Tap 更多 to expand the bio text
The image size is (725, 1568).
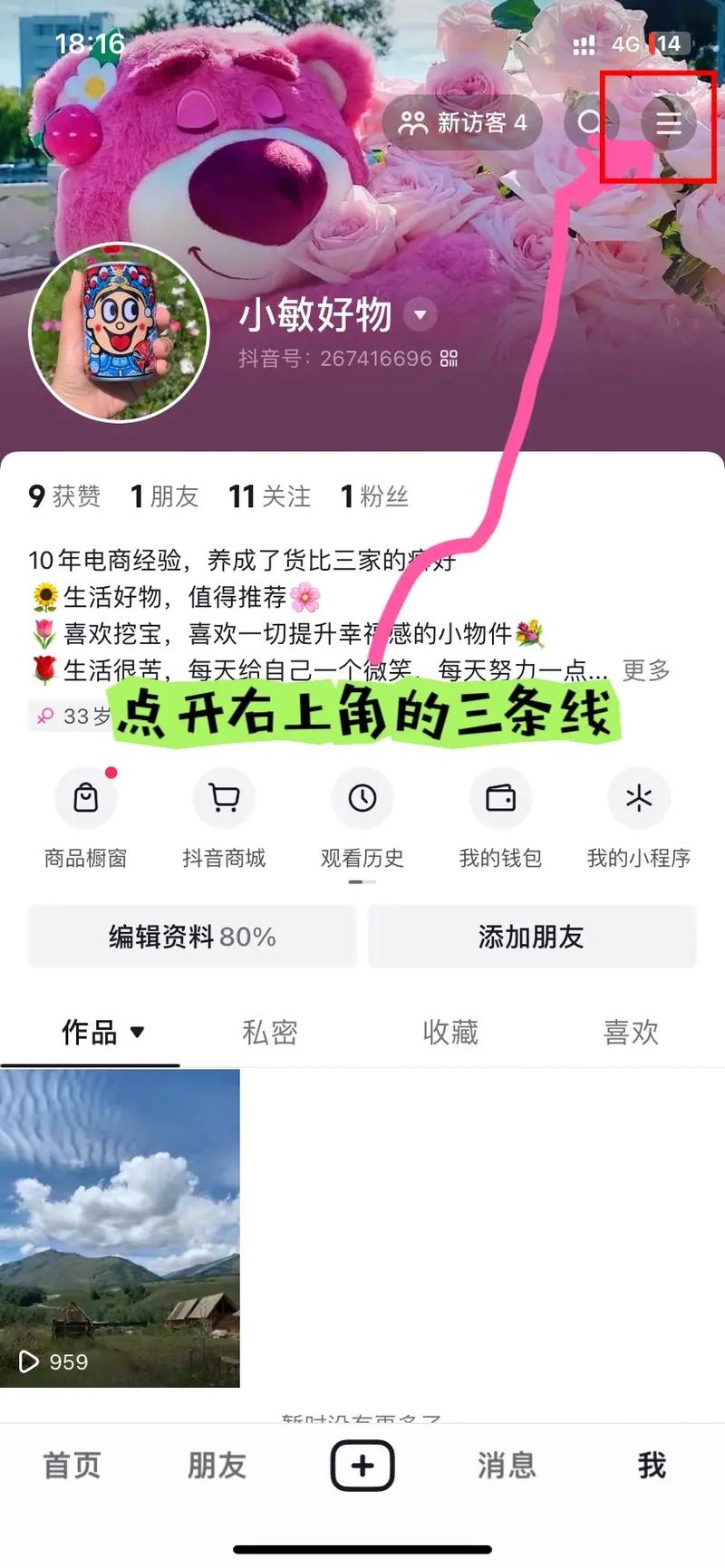pos(645,670)
